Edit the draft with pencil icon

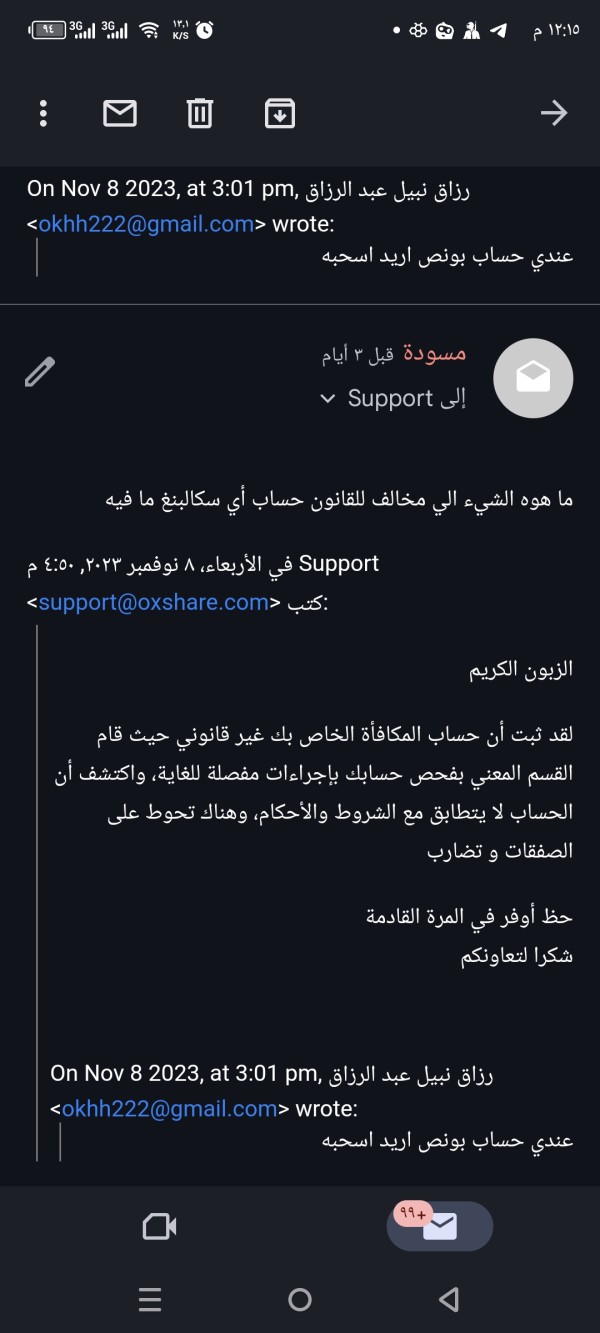(x=40, y=373)
